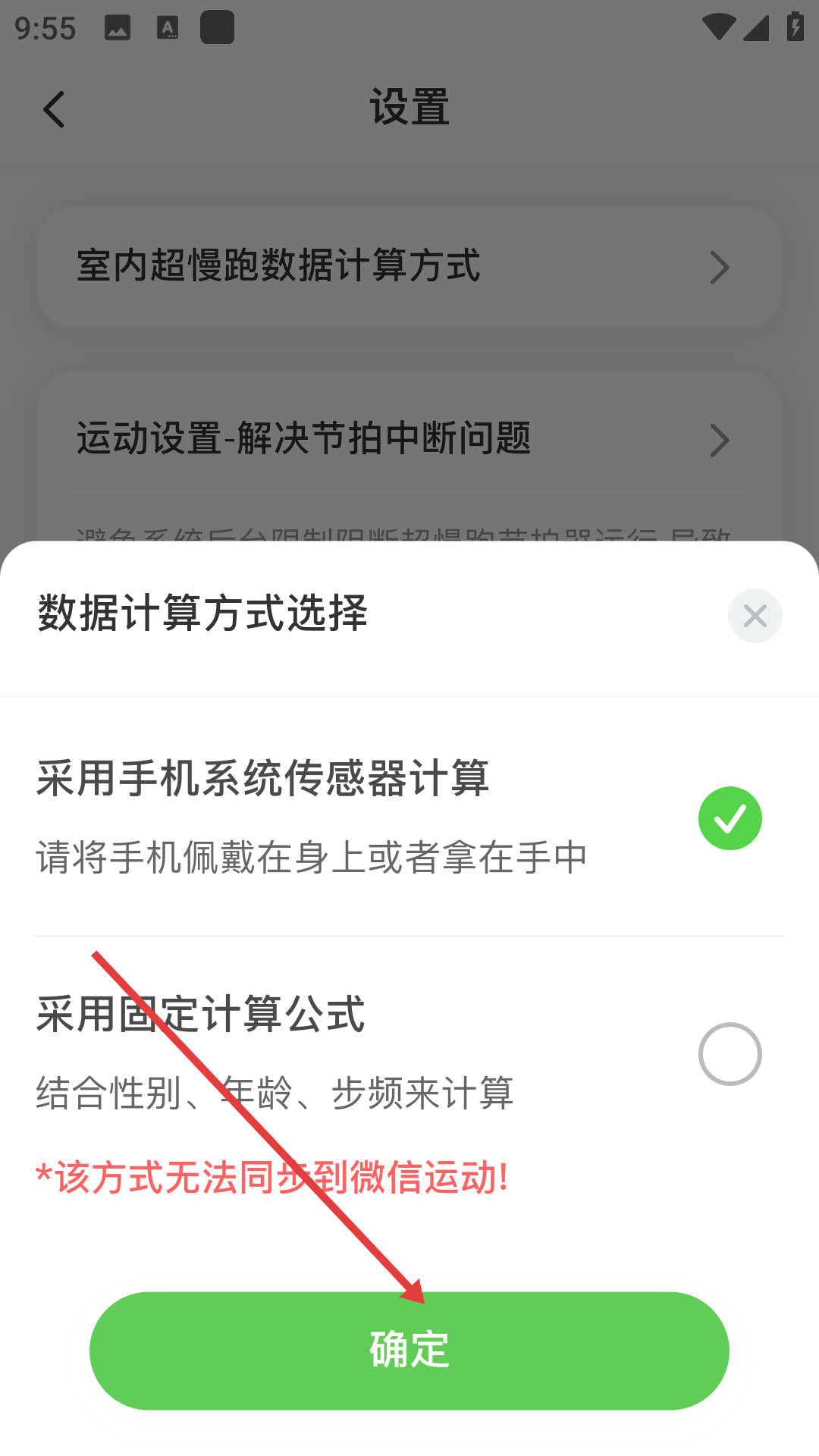Tap the 确定 button
819x1456 pixels.
409,1351
